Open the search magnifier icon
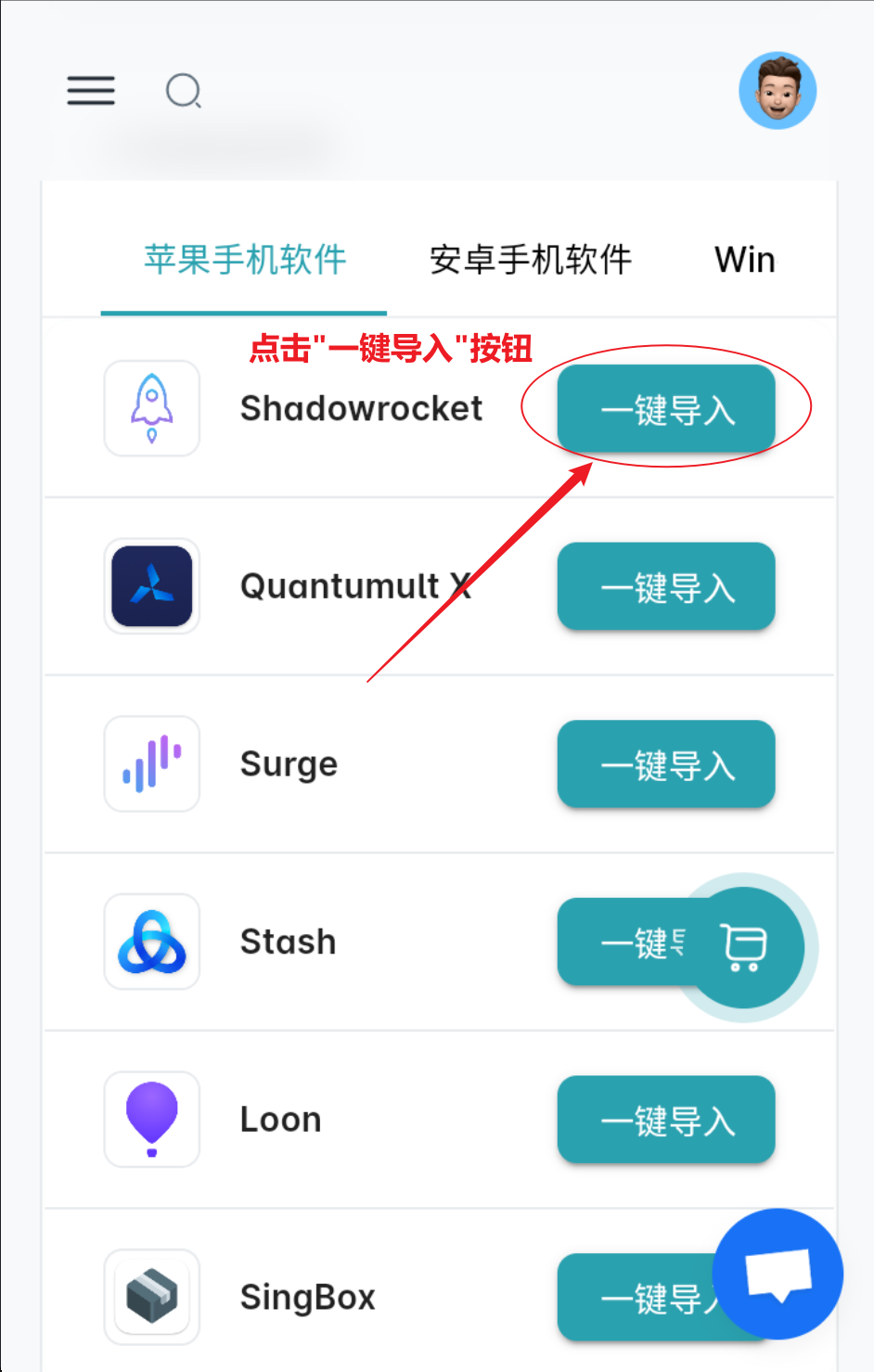Viewport: 874px width, 1372px height. pyautogui.click(x=183, y=91)
